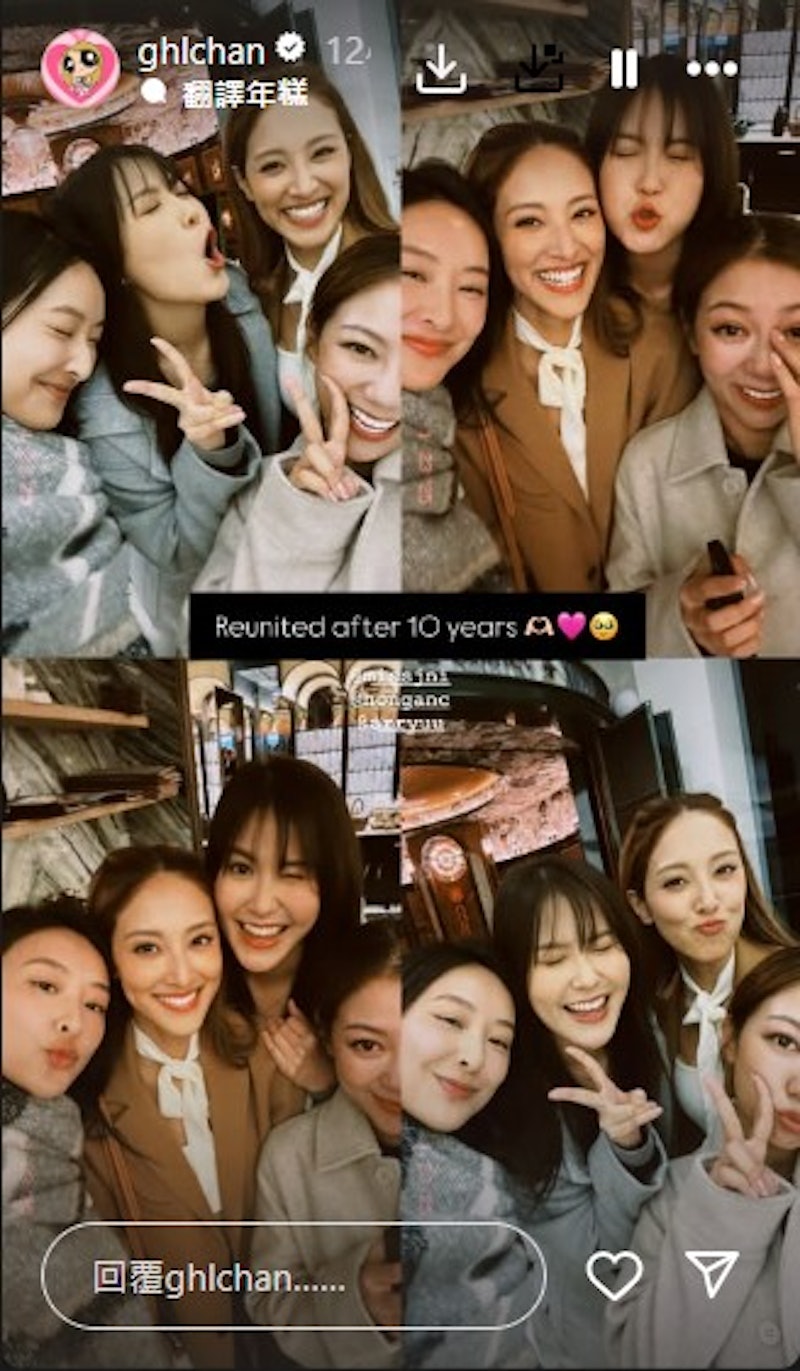Pause the story playback
800x1371 pixels.
[x=624, y=69]
